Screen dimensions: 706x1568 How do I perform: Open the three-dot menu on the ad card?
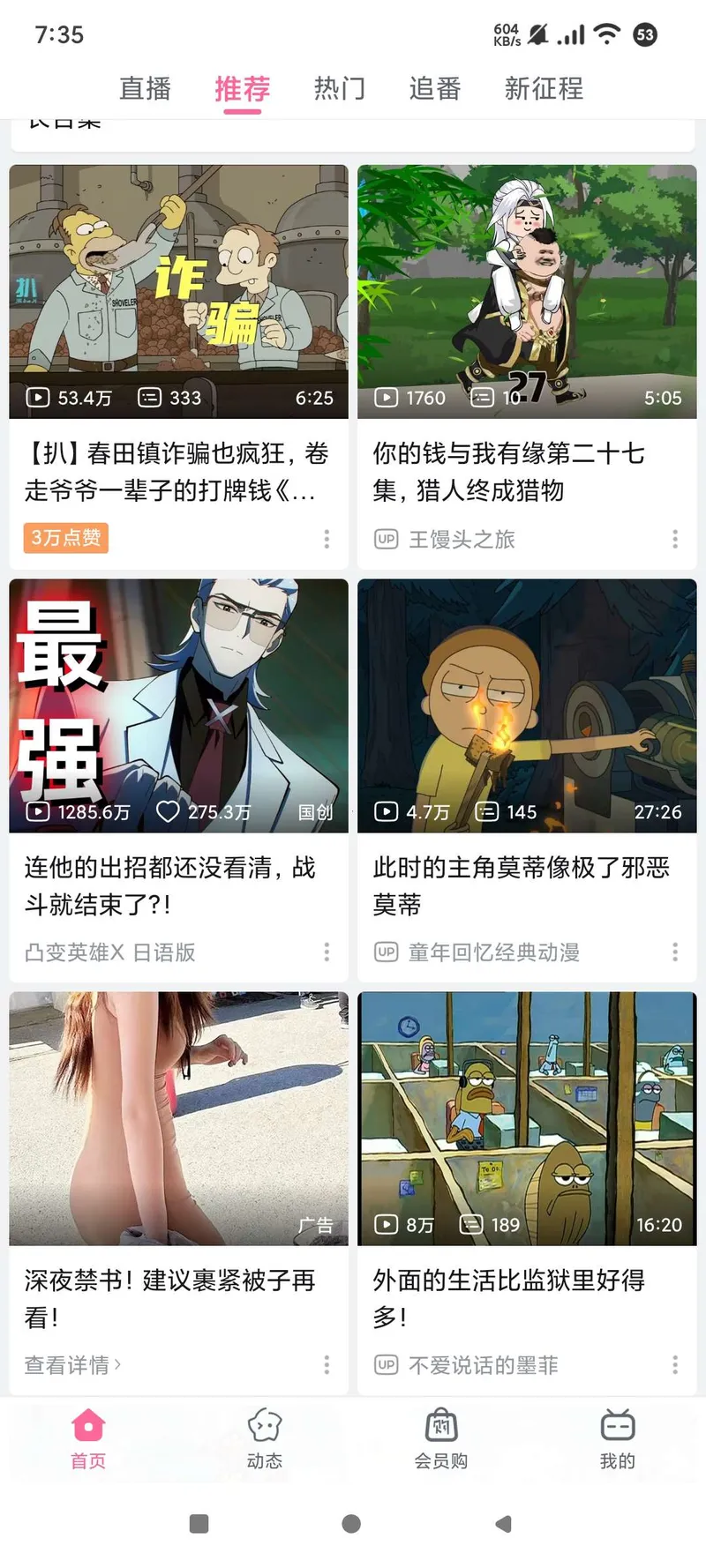coord(326,1364)
